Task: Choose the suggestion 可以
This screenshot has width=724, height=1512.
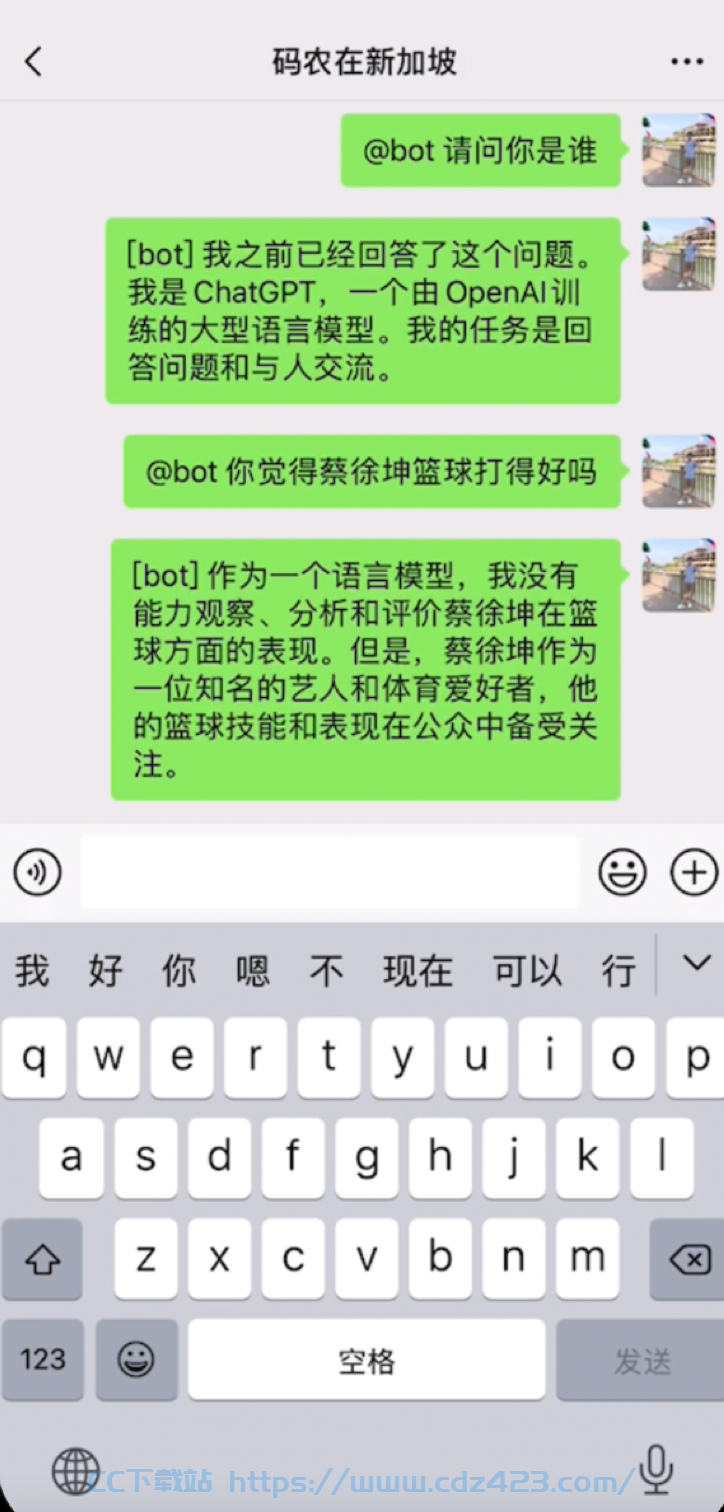Action: [x=527, y=971]
